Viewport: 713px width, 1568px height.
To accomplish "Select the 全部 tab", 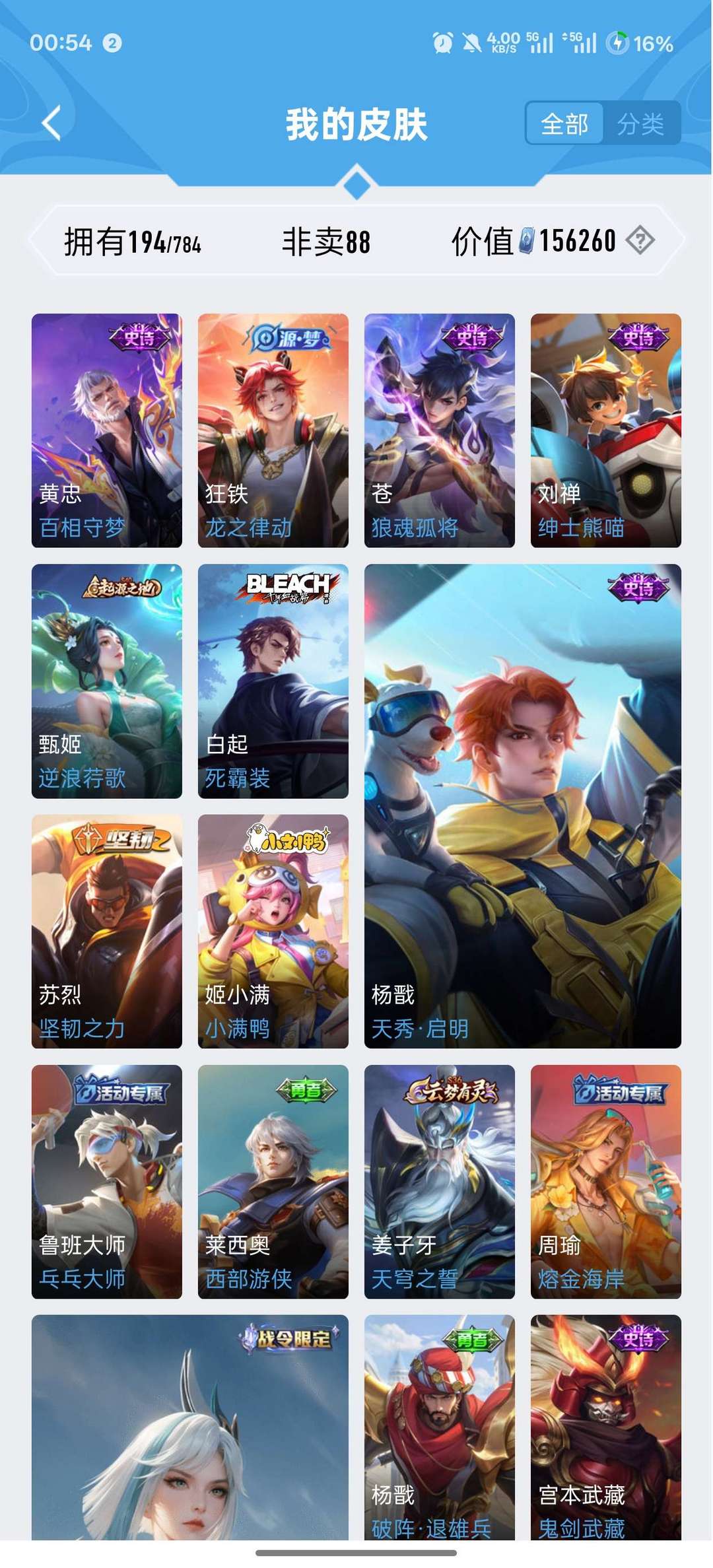I will [x=566, y=123].
